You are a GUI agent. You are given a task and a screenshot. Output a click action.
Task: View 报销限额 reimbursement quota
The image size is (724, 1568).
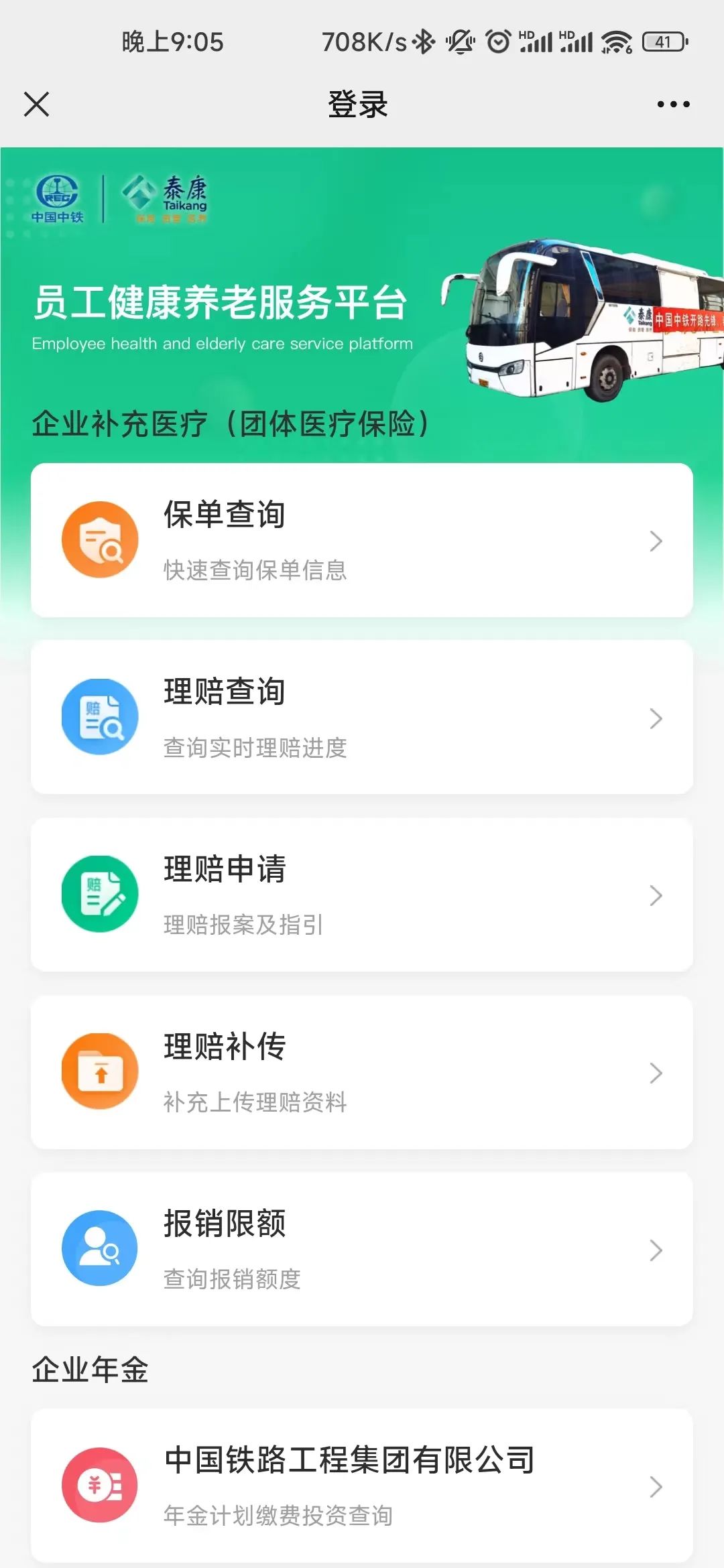362,1249
